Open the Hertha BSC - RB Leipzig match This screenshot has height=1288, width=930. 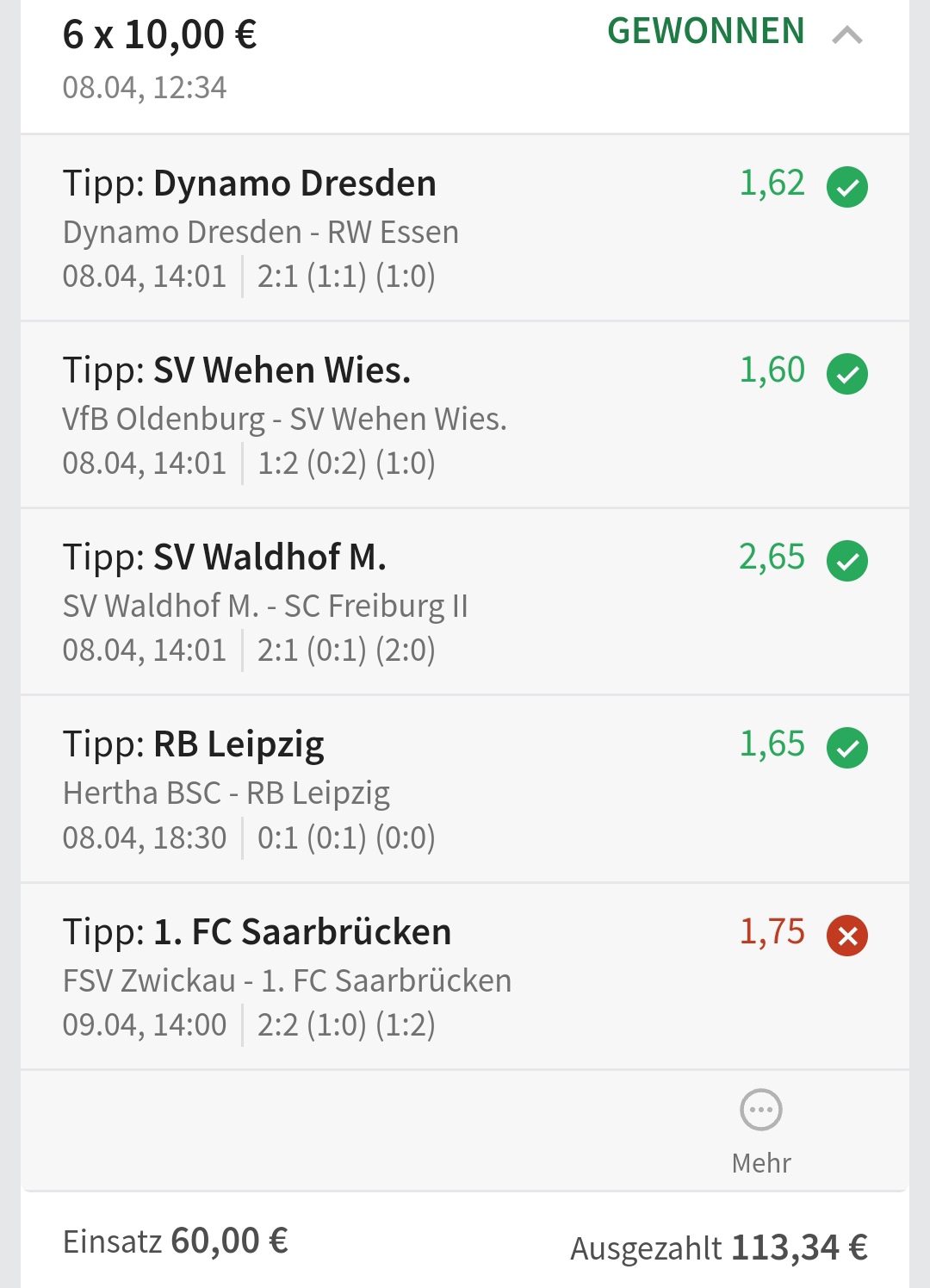click(x=226, y=793)
